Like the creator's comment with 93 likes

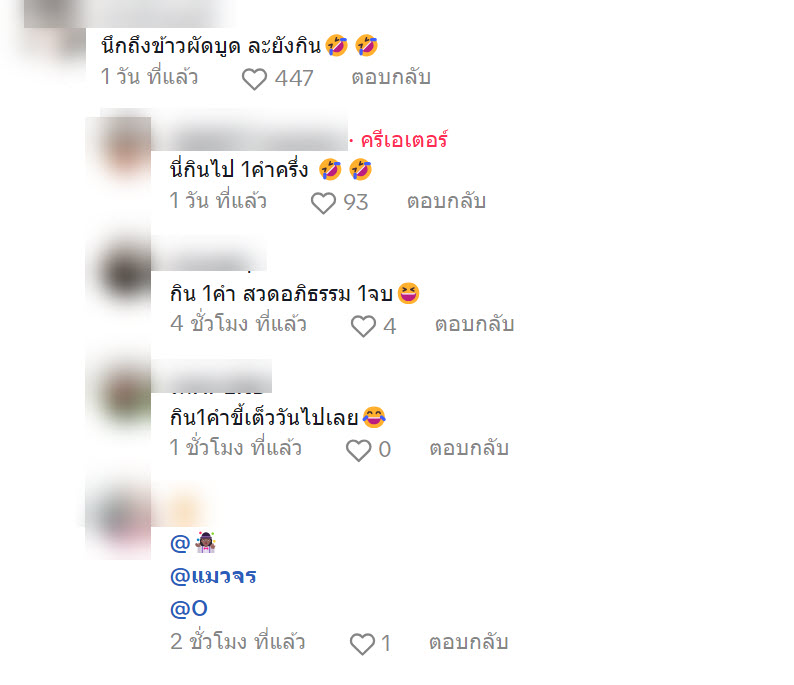[323, 202]
